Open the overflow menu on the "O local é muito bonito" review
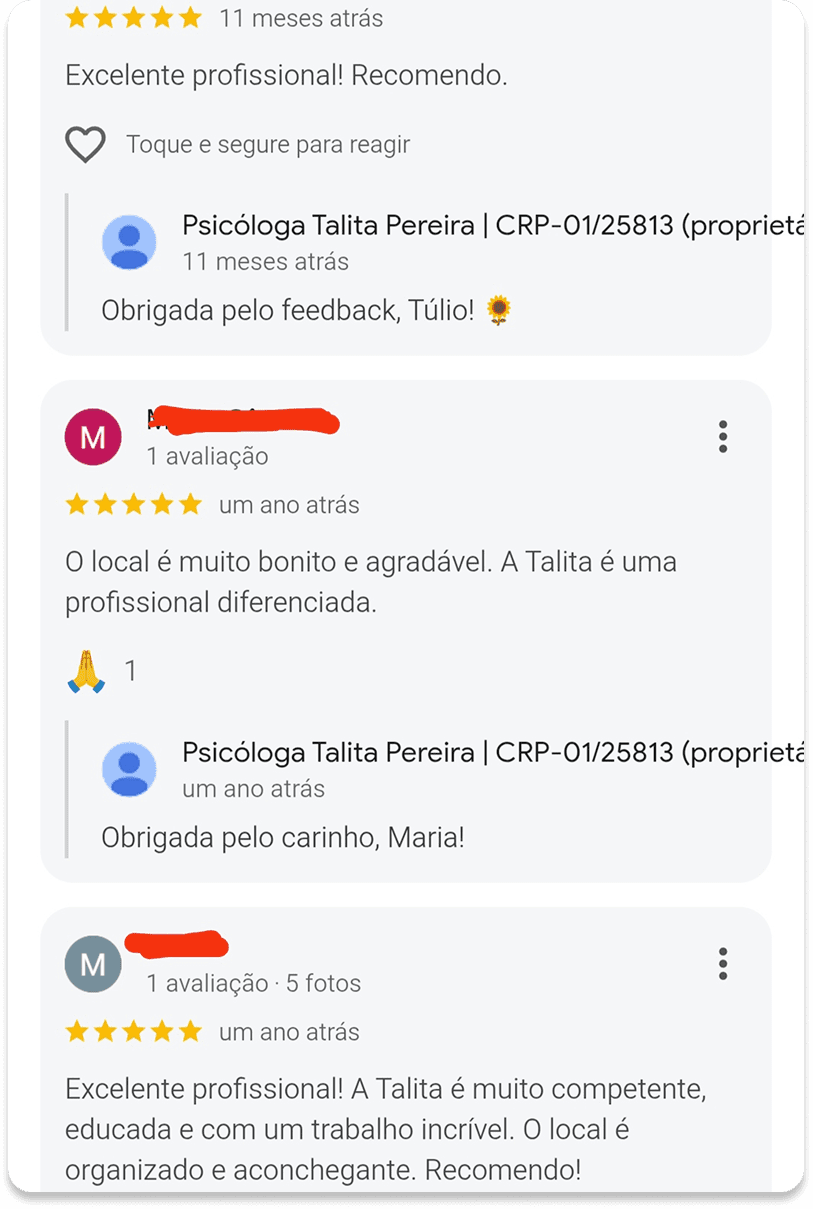Viewport: 813px width, 1209px height. pyautogui.click(x=722, y=437)
